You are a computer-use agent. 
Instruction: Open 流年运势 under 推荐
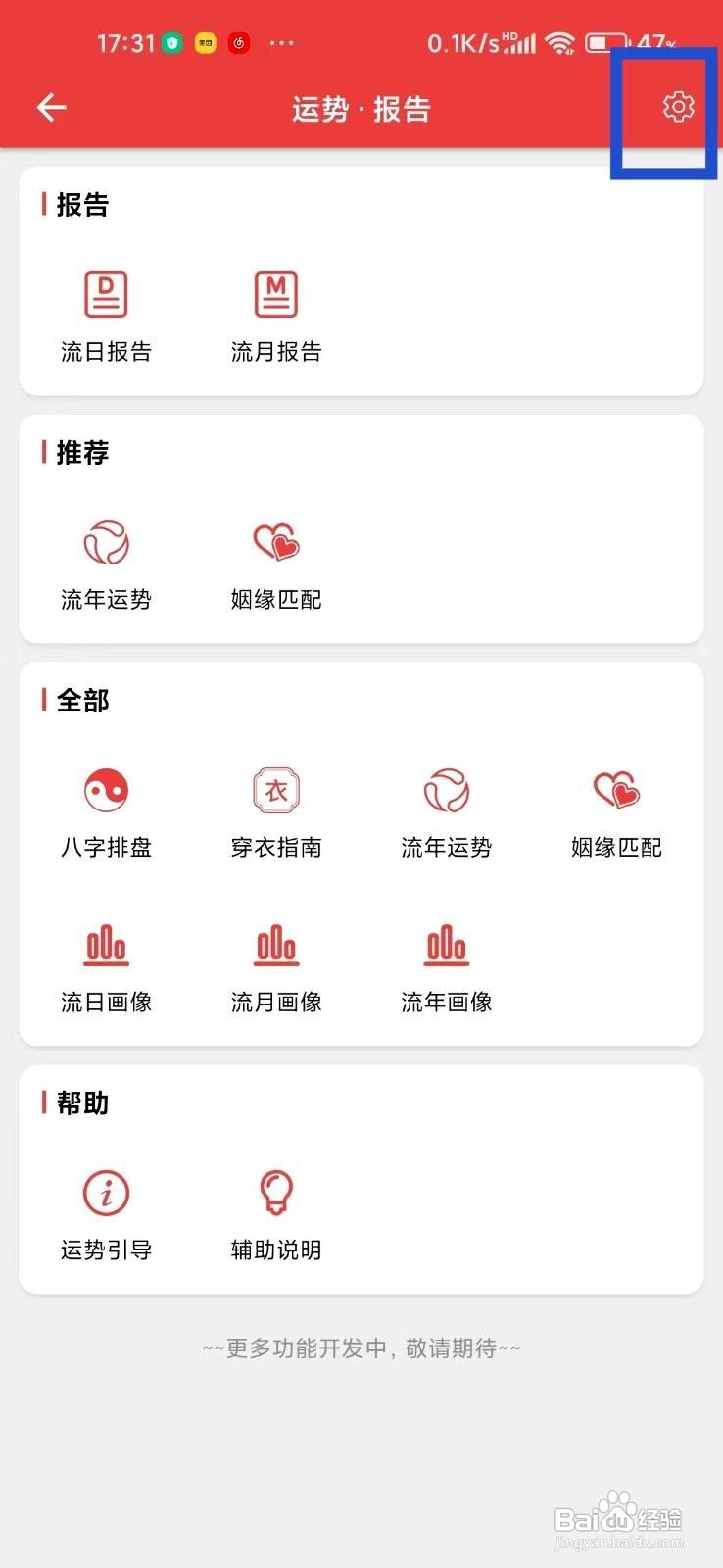[106, 564]
